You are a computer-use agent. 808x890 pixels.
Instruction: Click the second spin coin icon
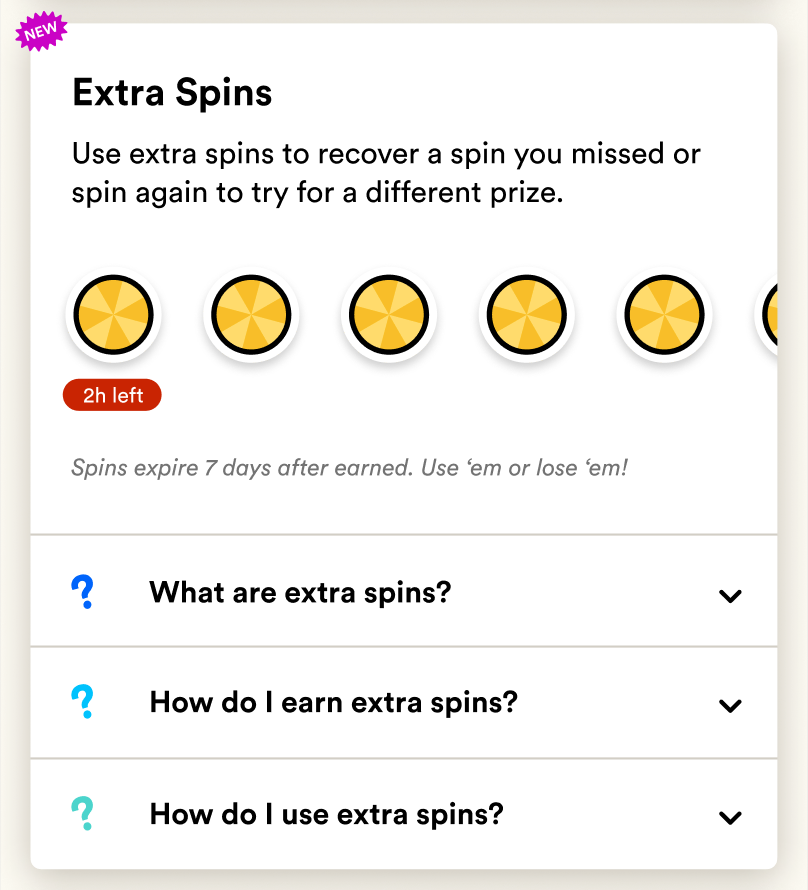click(x=251, y=314)
